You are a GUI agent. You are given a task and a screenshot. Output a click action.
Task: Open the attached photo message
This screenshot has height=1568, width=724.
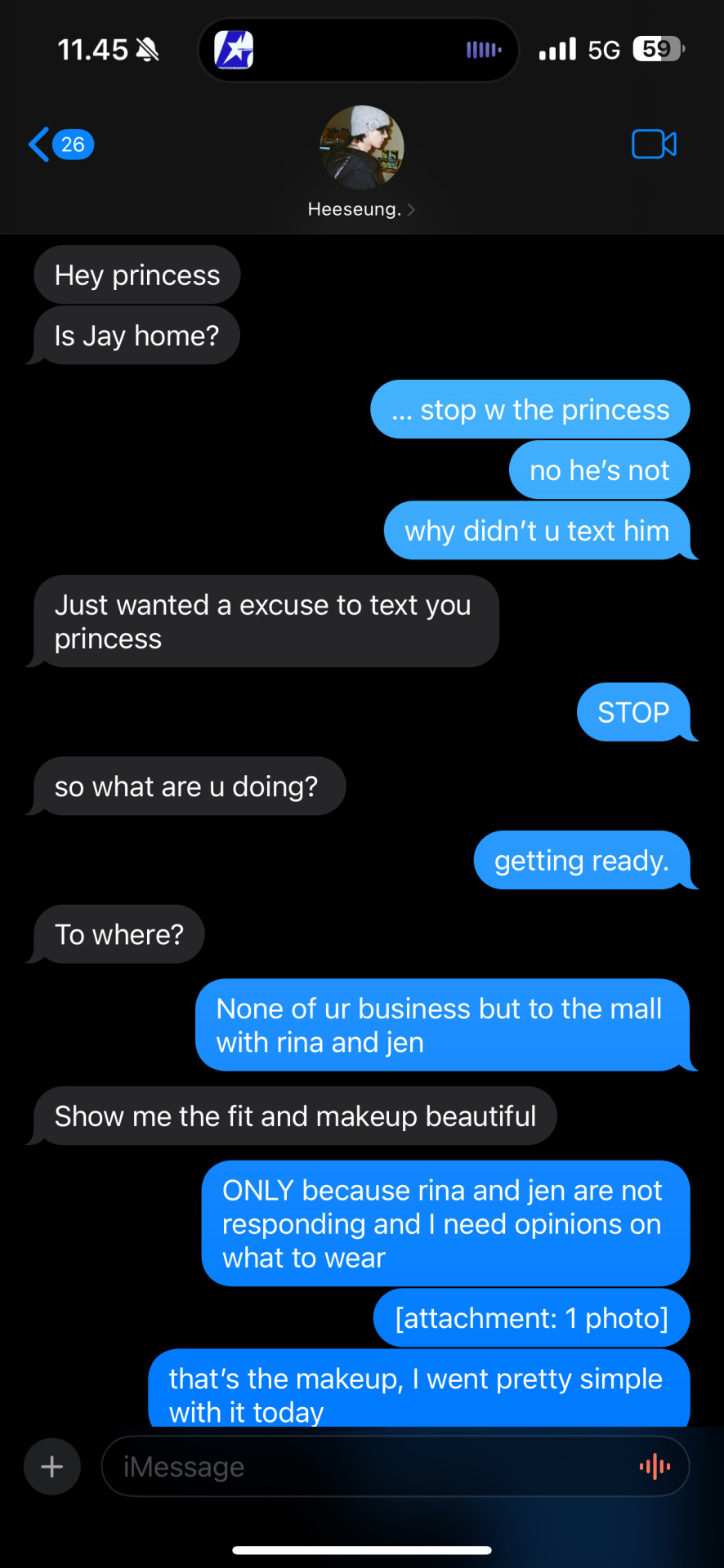tap(531, 1318)
